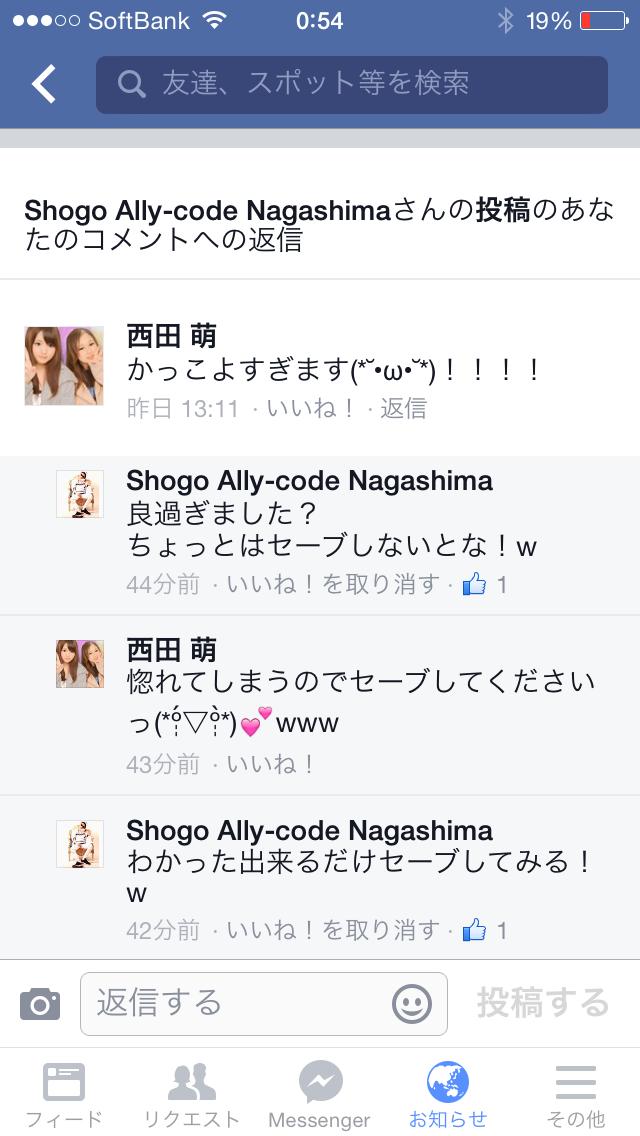Switch to the フィード tab

pyautogui.click(x=64, y=1094)
